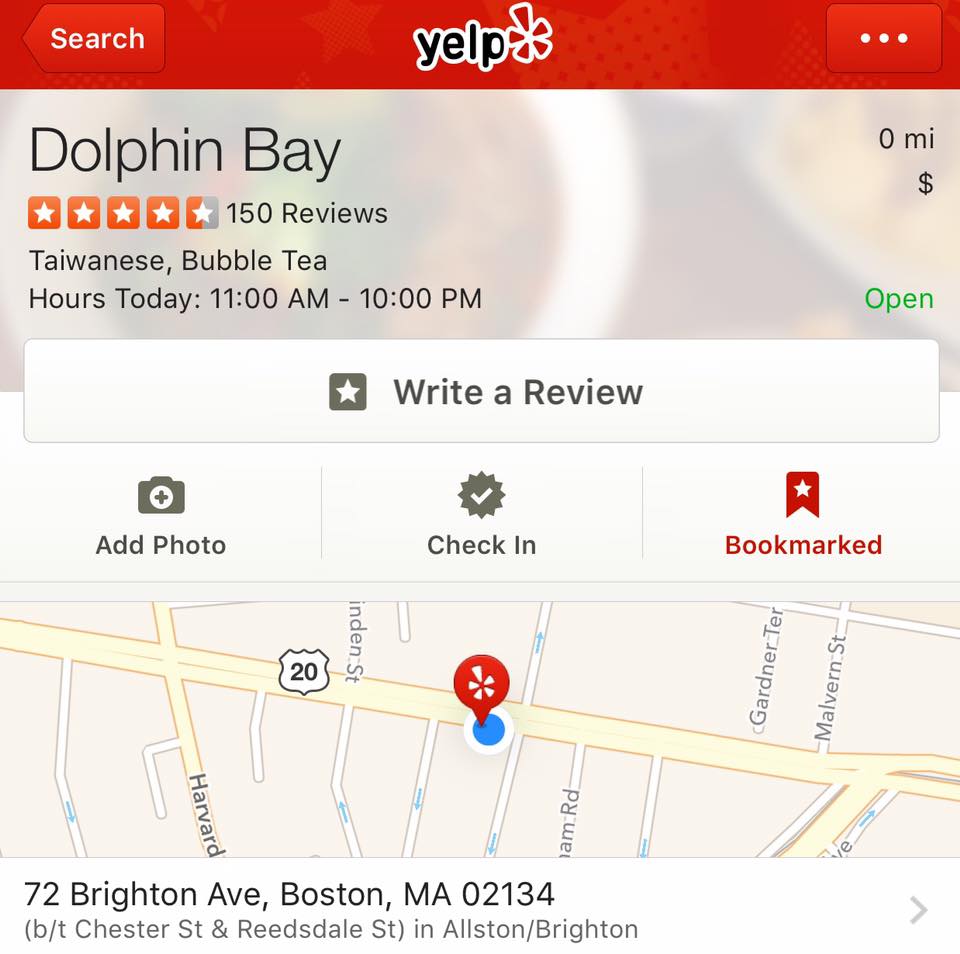Screen dimensions: 960x954
Task: Toggle the Bookmarked button
Action: point(802,516)
